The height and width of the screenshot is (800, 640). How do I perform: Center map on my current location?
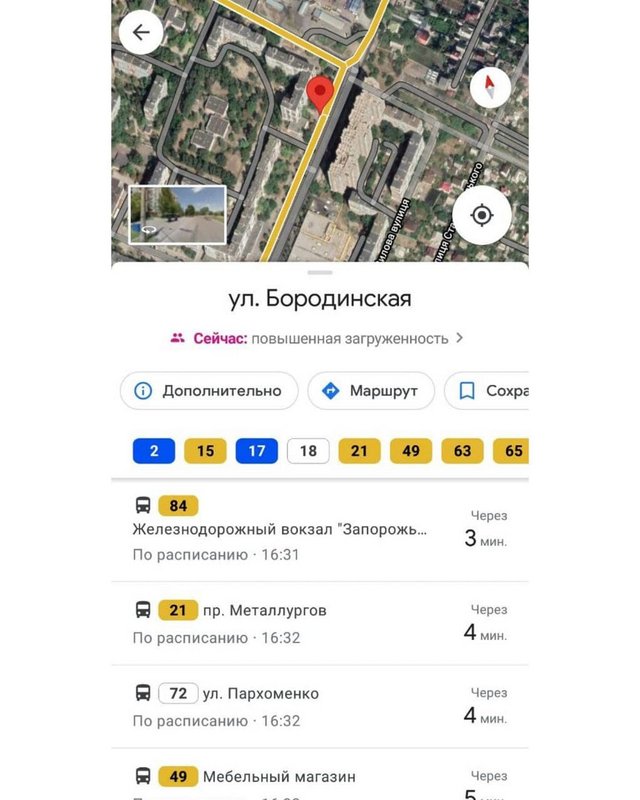[482, 215]
